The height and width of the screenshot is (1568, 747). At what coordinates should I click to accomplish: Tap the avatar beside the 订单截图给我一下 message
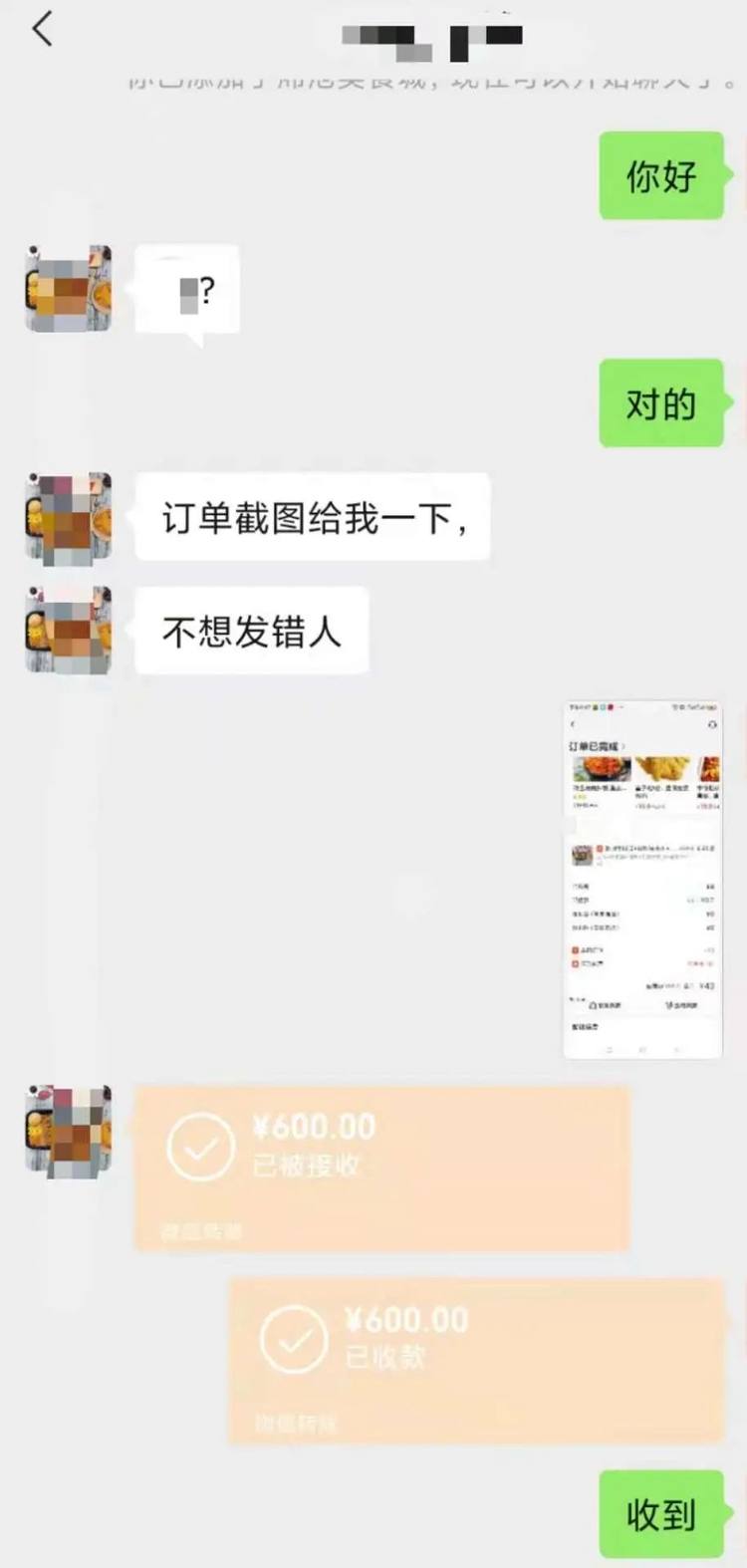(x=68, y=518)
